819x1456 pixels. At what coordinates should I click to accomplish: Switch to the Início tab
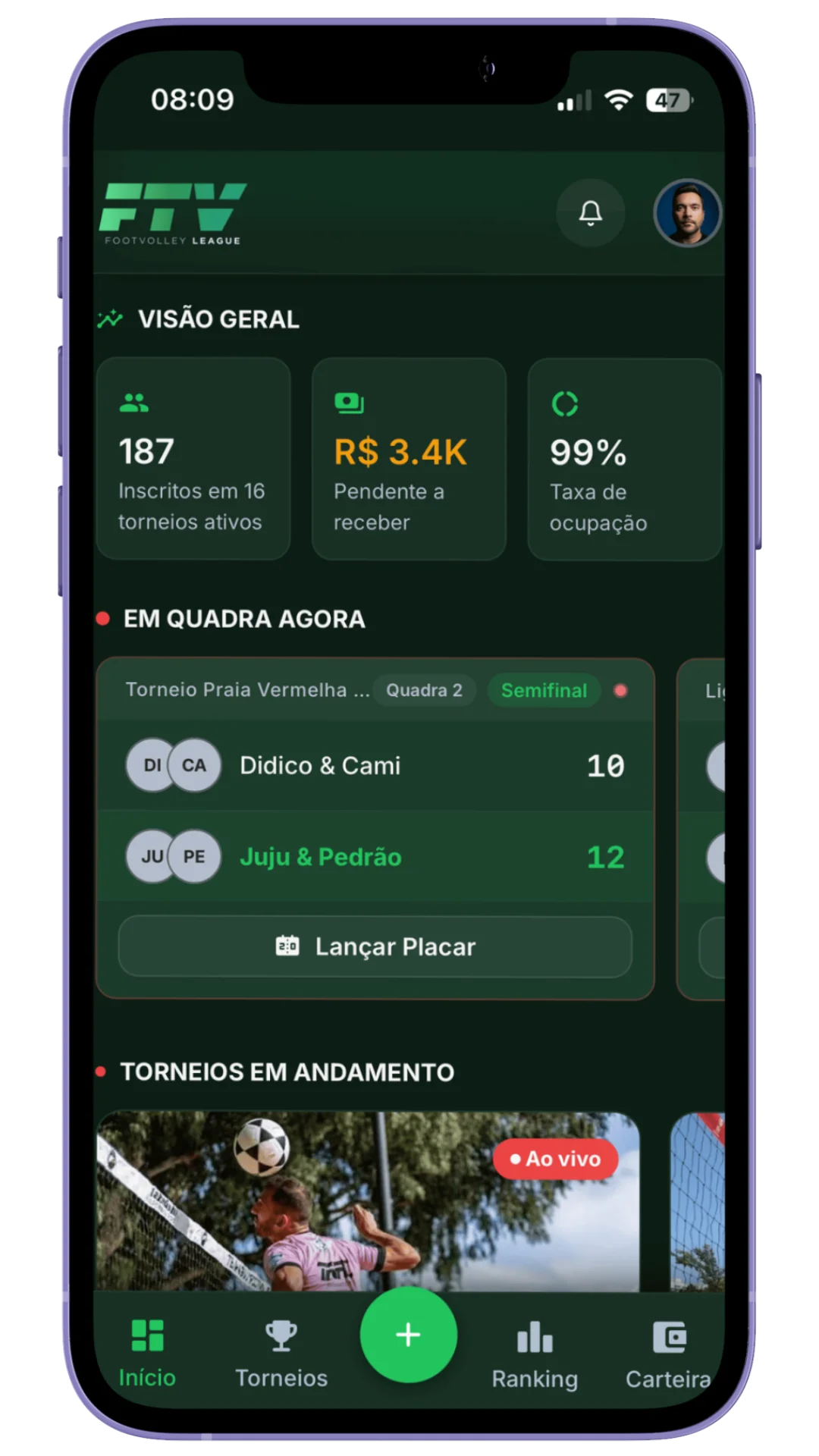(147, 1354)
